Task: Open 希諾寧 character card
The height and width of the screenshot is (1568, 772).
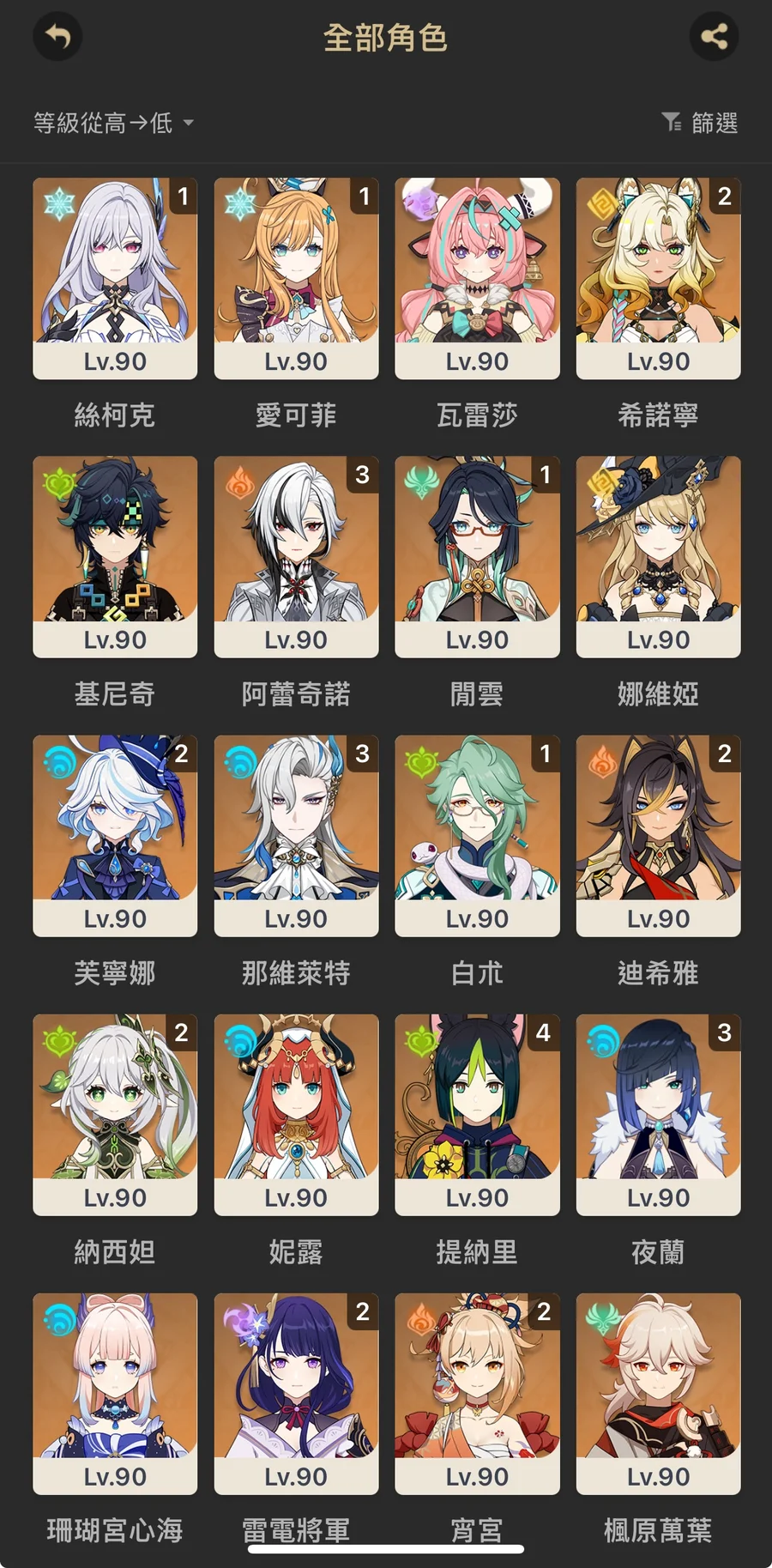Action: click(x=658, y=278)
